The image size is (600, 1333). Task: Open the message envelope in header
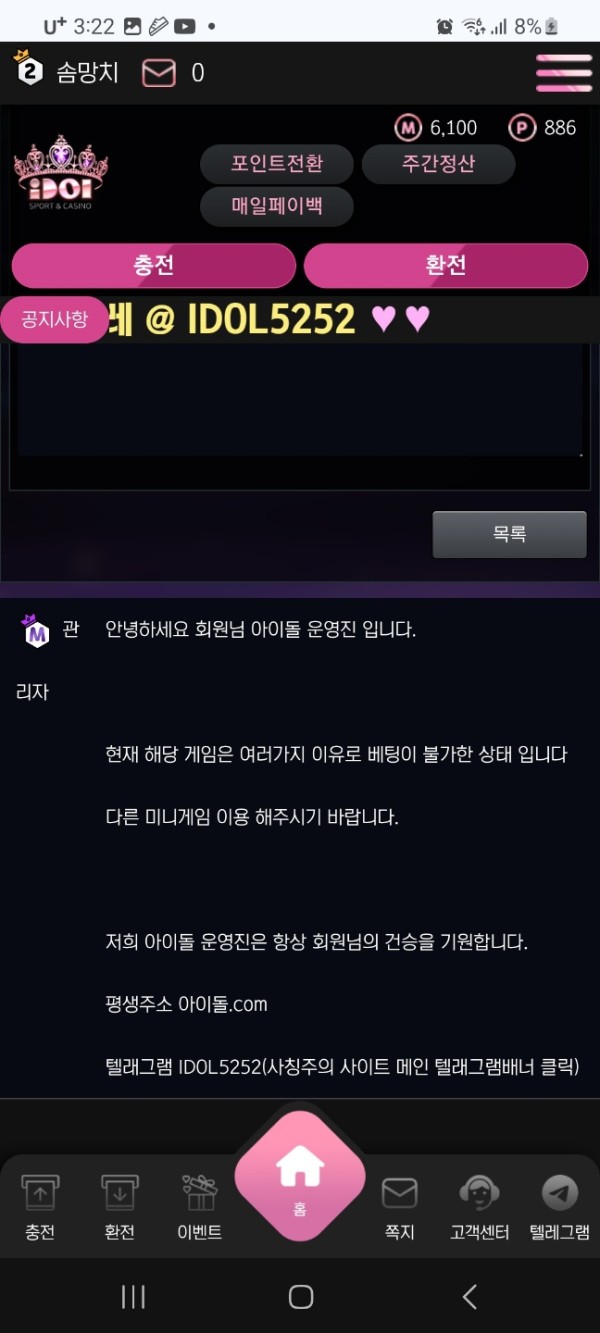coord(158,73)
